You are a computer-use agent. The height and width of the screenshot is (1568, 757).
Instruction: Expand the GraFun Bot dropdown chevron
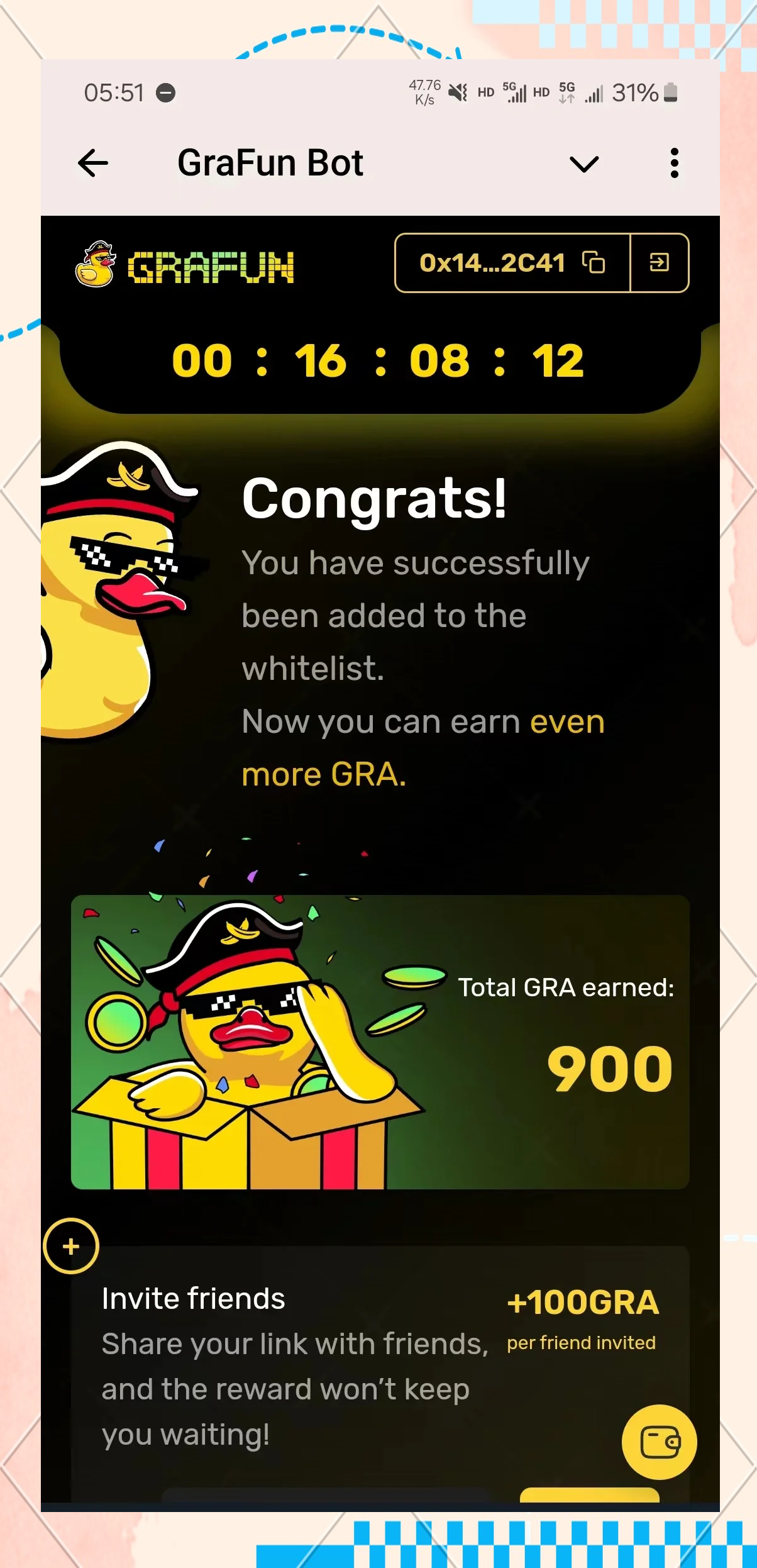click(583, 164)
